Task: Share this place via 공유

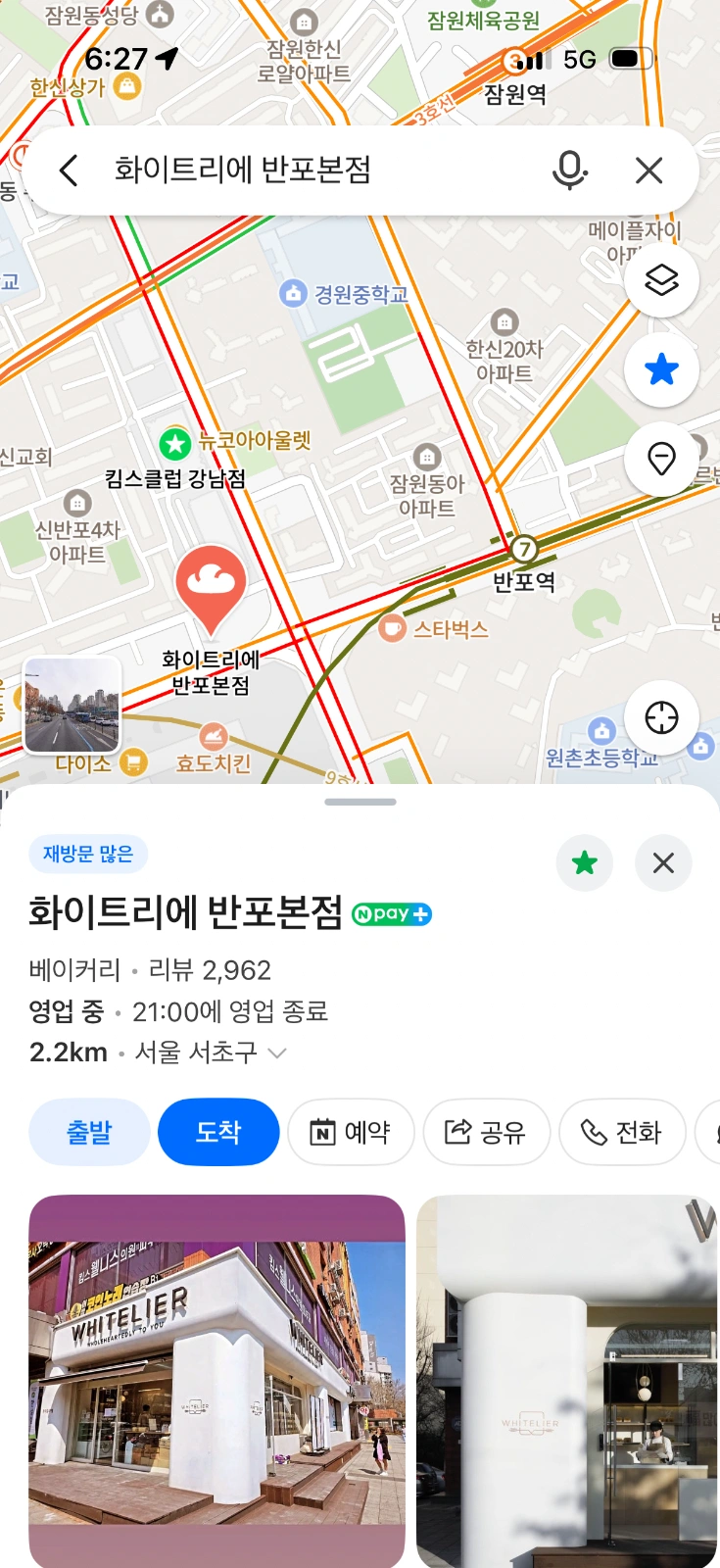Action: 486,1132
